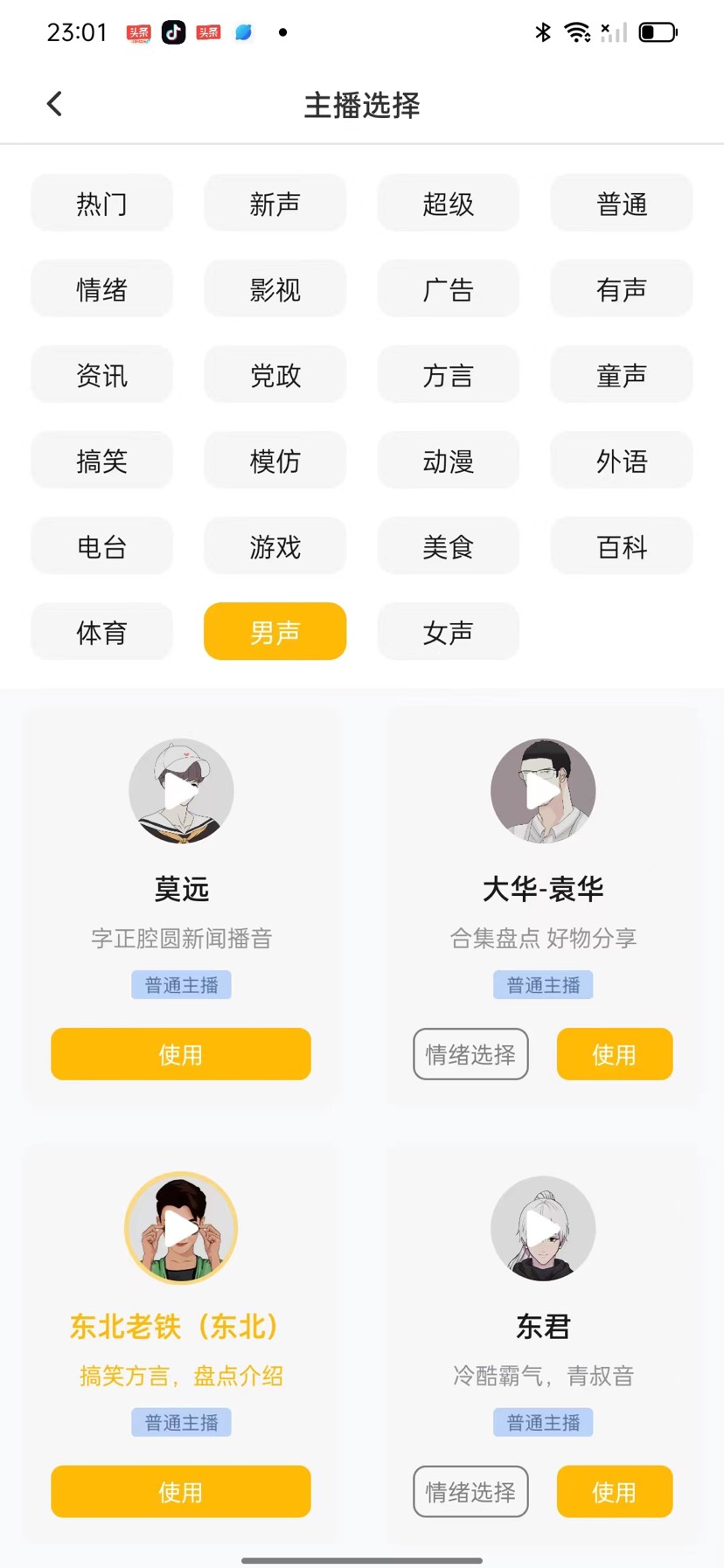Open 情绪选择 for 大华-袁华
This screenshot has height=1568, width=724.
[x=470, y=1054]
